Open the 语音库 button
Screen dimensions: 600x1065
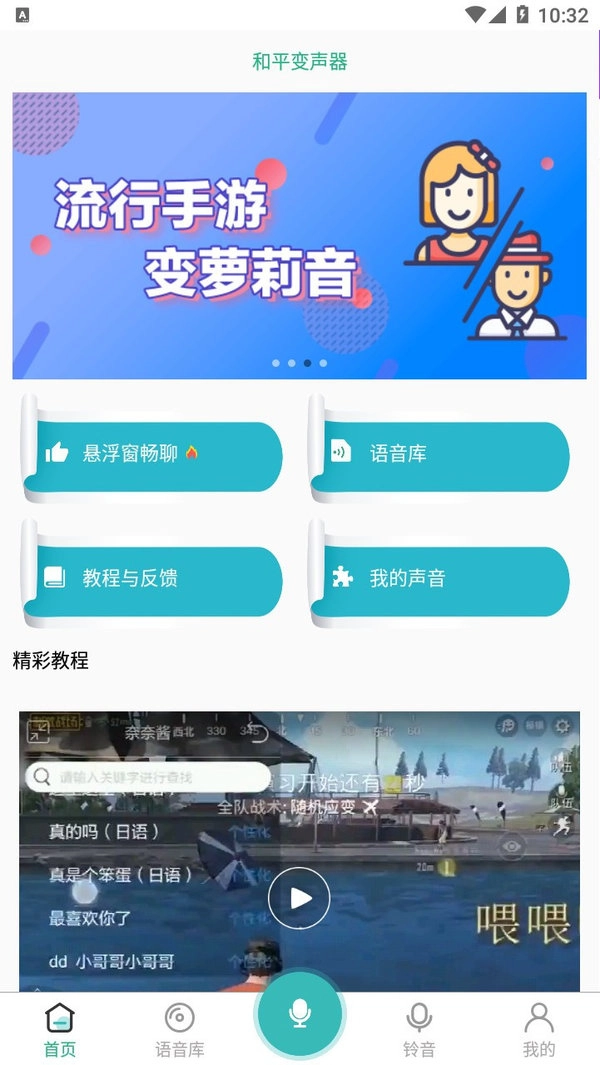coord(440,455)
